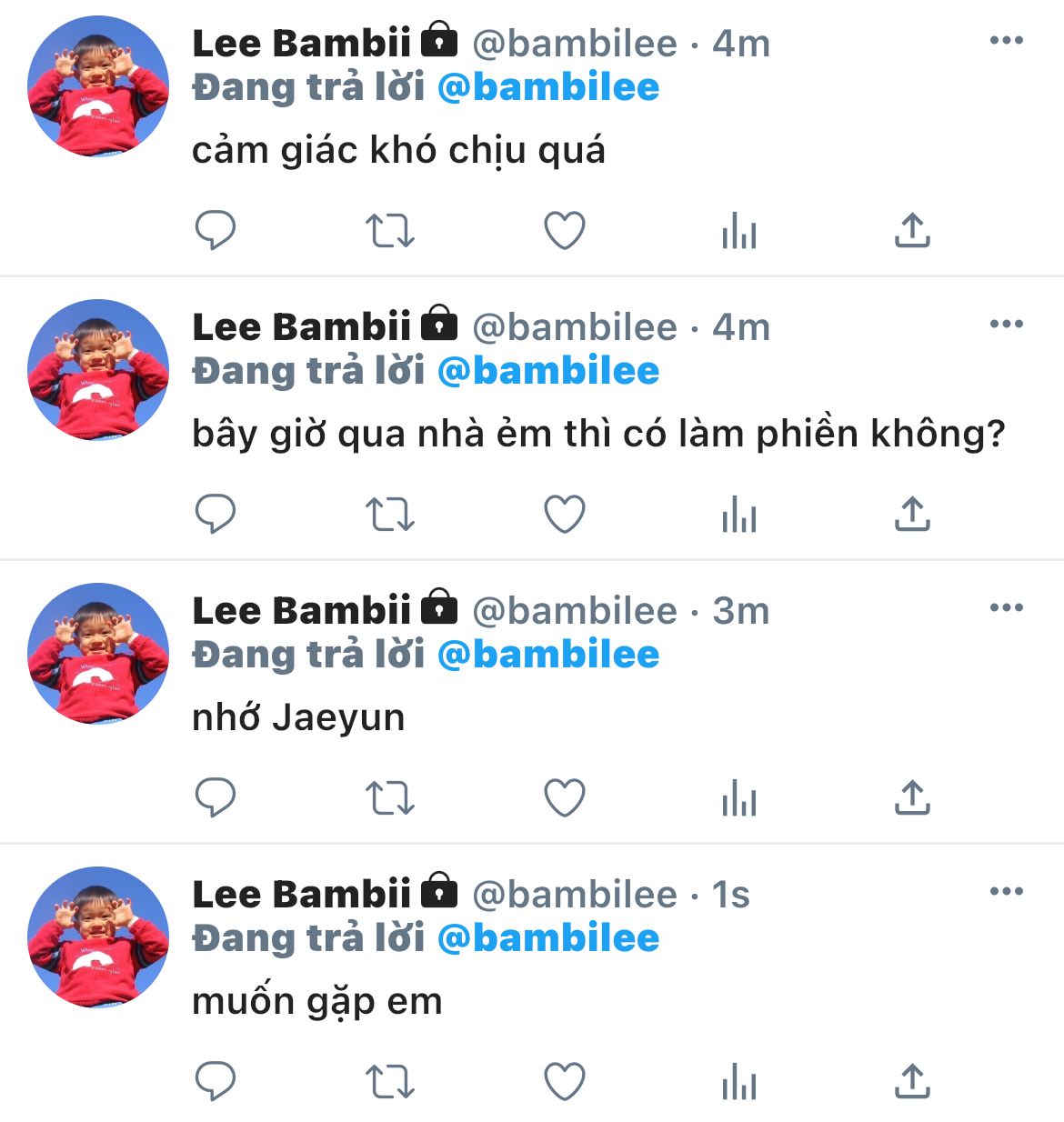Screen dimensions: 1064x1122
Task: Open more options on "bây giờ qua nhà ẻm" tweet
Action: pyautogui.click(x=1006, y=325)
